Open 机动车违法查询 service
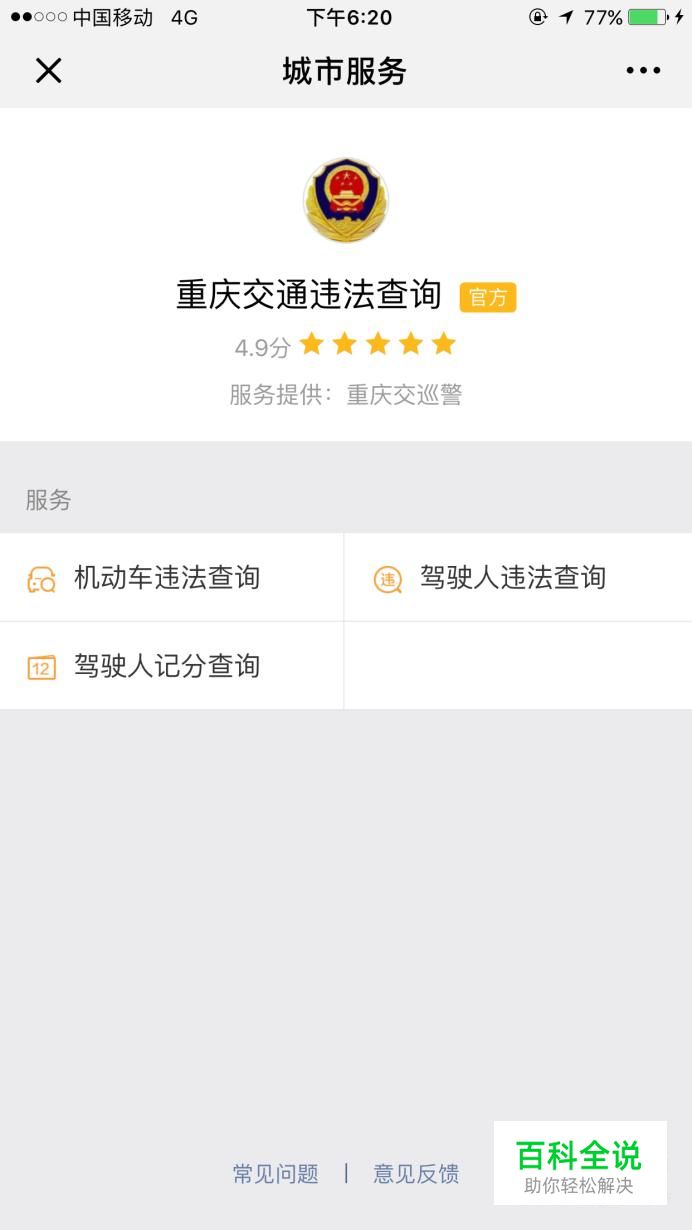Image resolution: width=692 pixels, height=1230 pixels. (x=167, y=578)
